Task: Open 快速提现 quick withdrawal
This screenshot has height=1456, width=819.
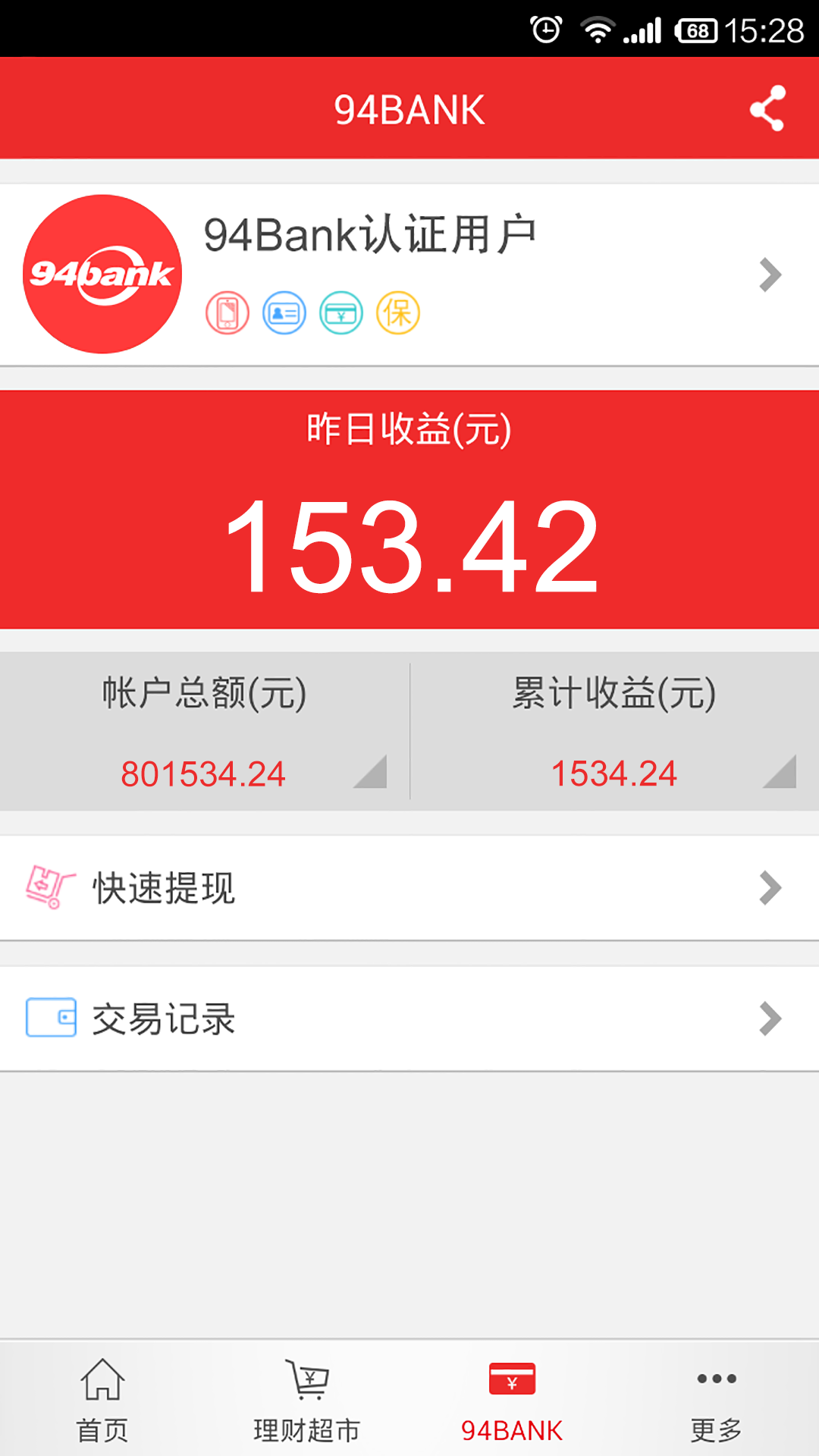Action: (x=409, y=888)
